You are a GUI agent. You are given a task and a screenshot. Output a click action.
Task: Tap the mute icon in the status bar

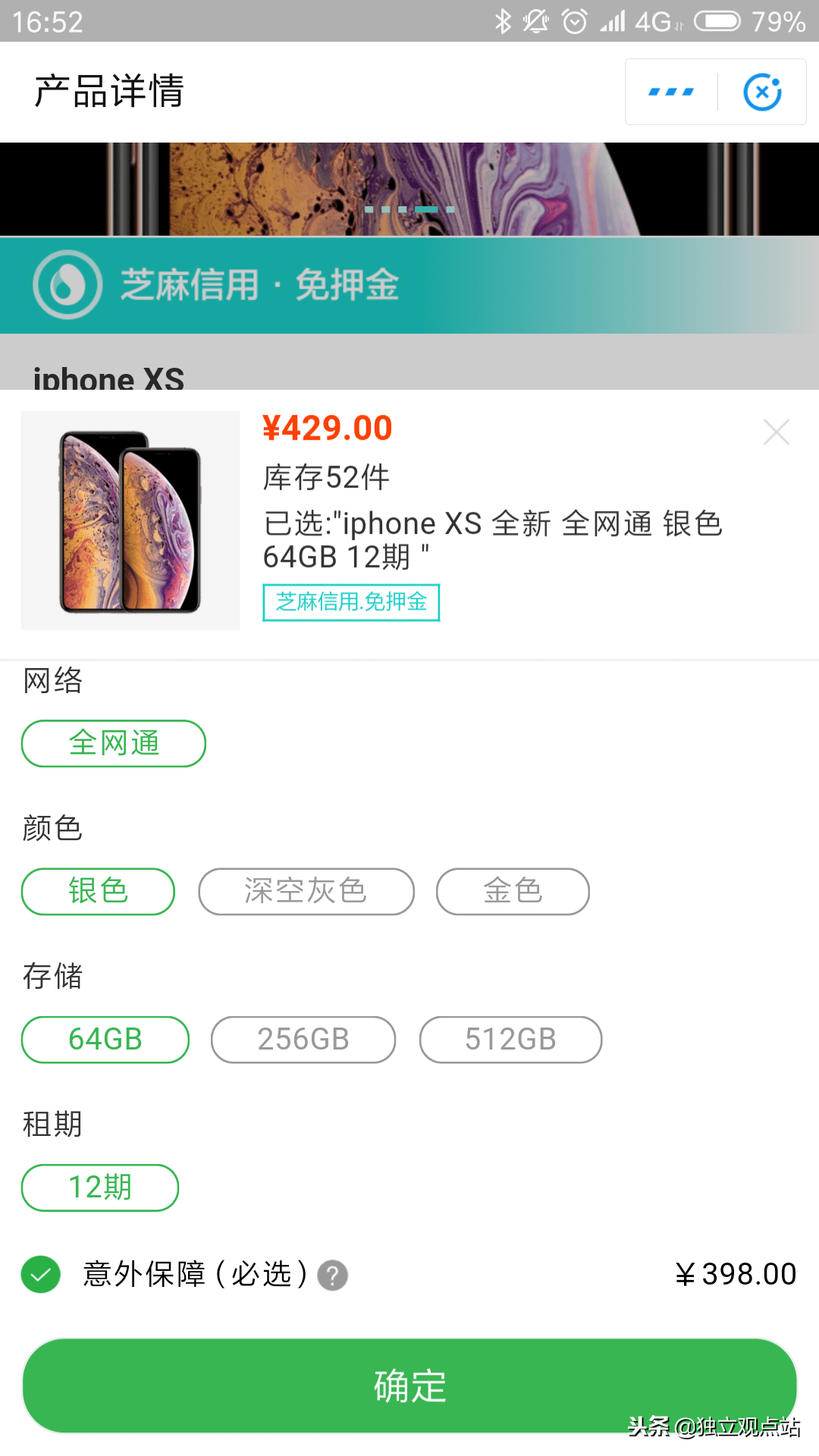[538, 20]
